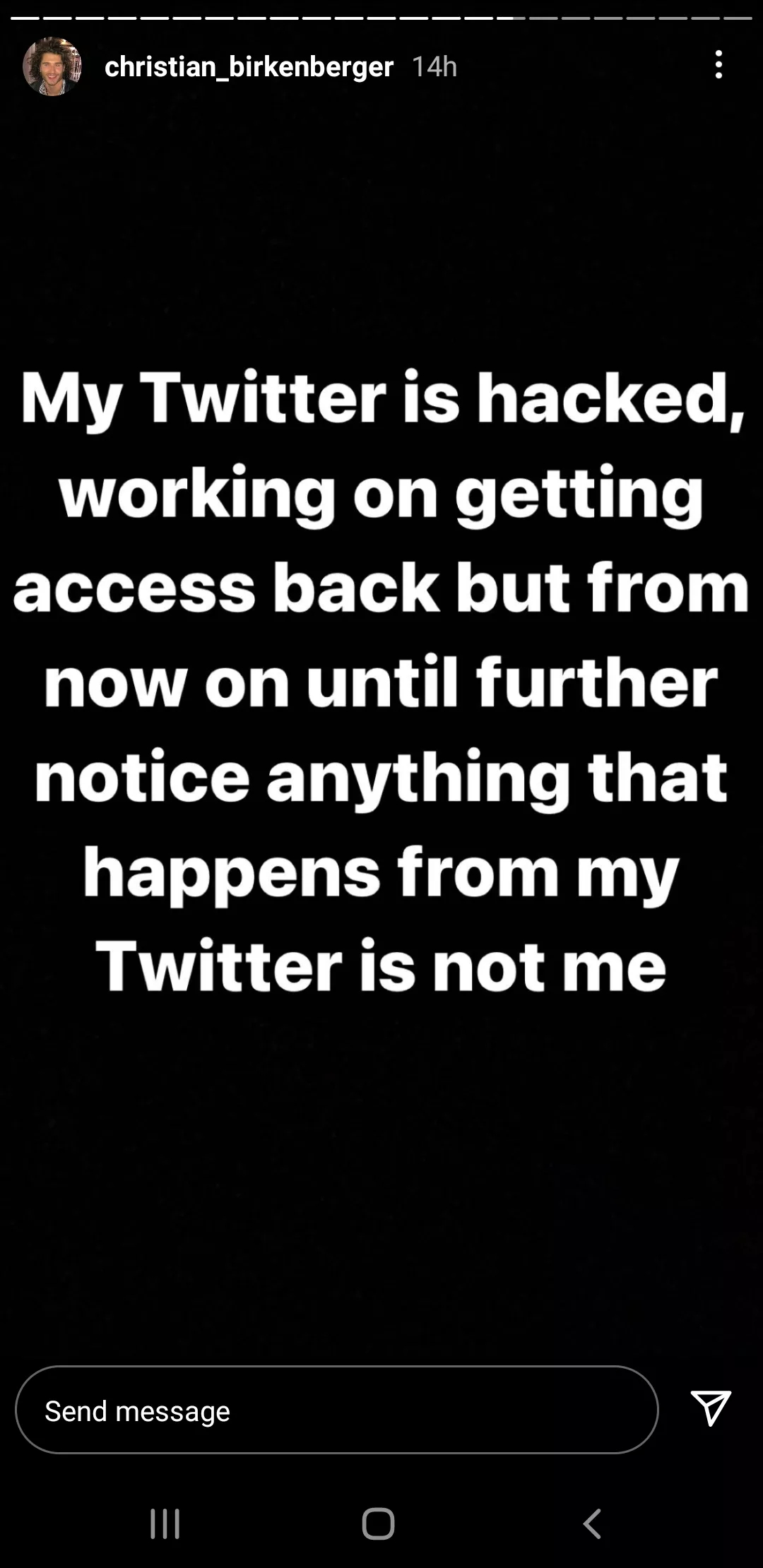Viewport: 763px width, 1568px height.
Task: Select the 14h timestamp label
Action: (433, 67)
